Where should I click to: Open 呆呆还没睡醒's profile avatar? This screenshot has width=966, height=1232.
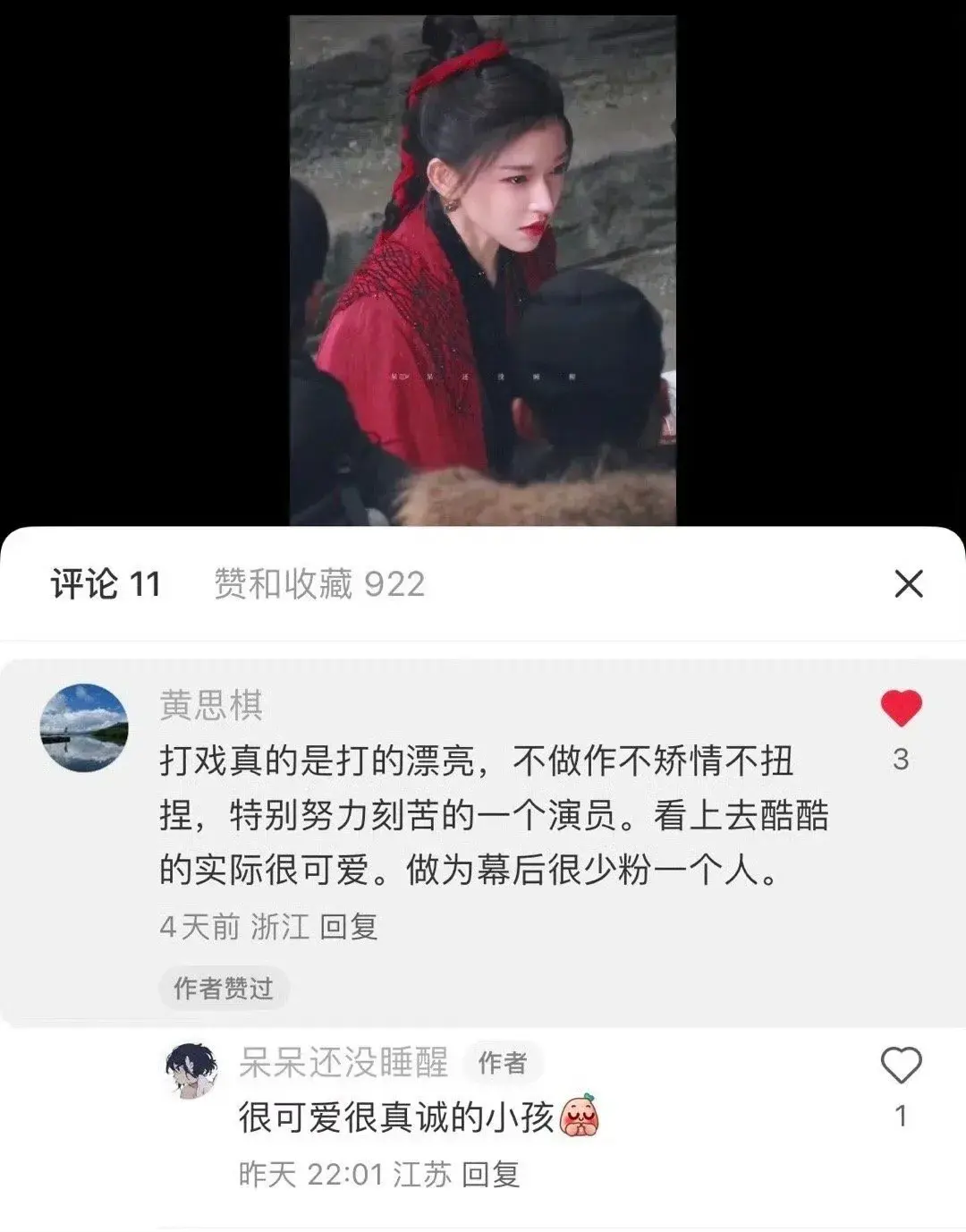[191, 1070]
